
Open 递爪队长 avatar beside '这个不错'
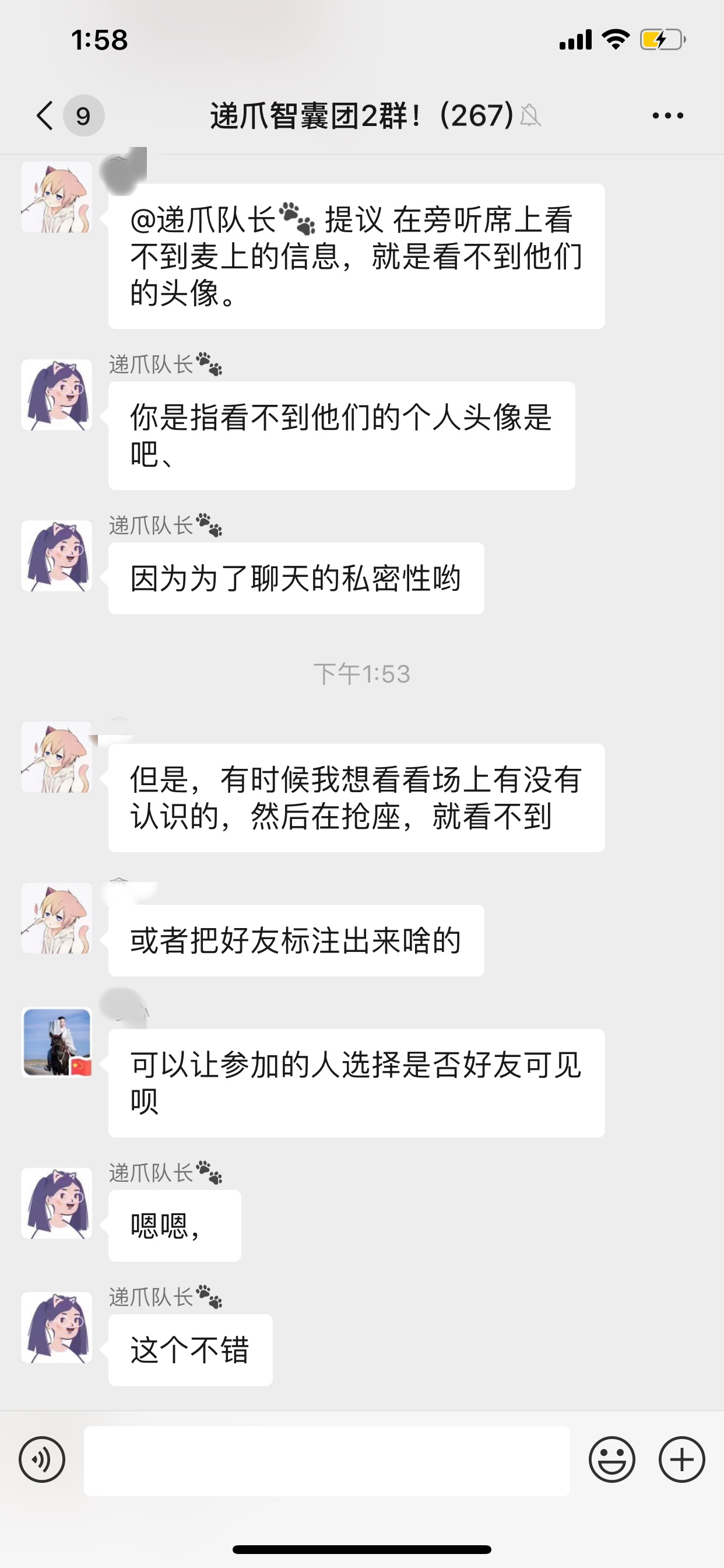tap(57, 1327)
